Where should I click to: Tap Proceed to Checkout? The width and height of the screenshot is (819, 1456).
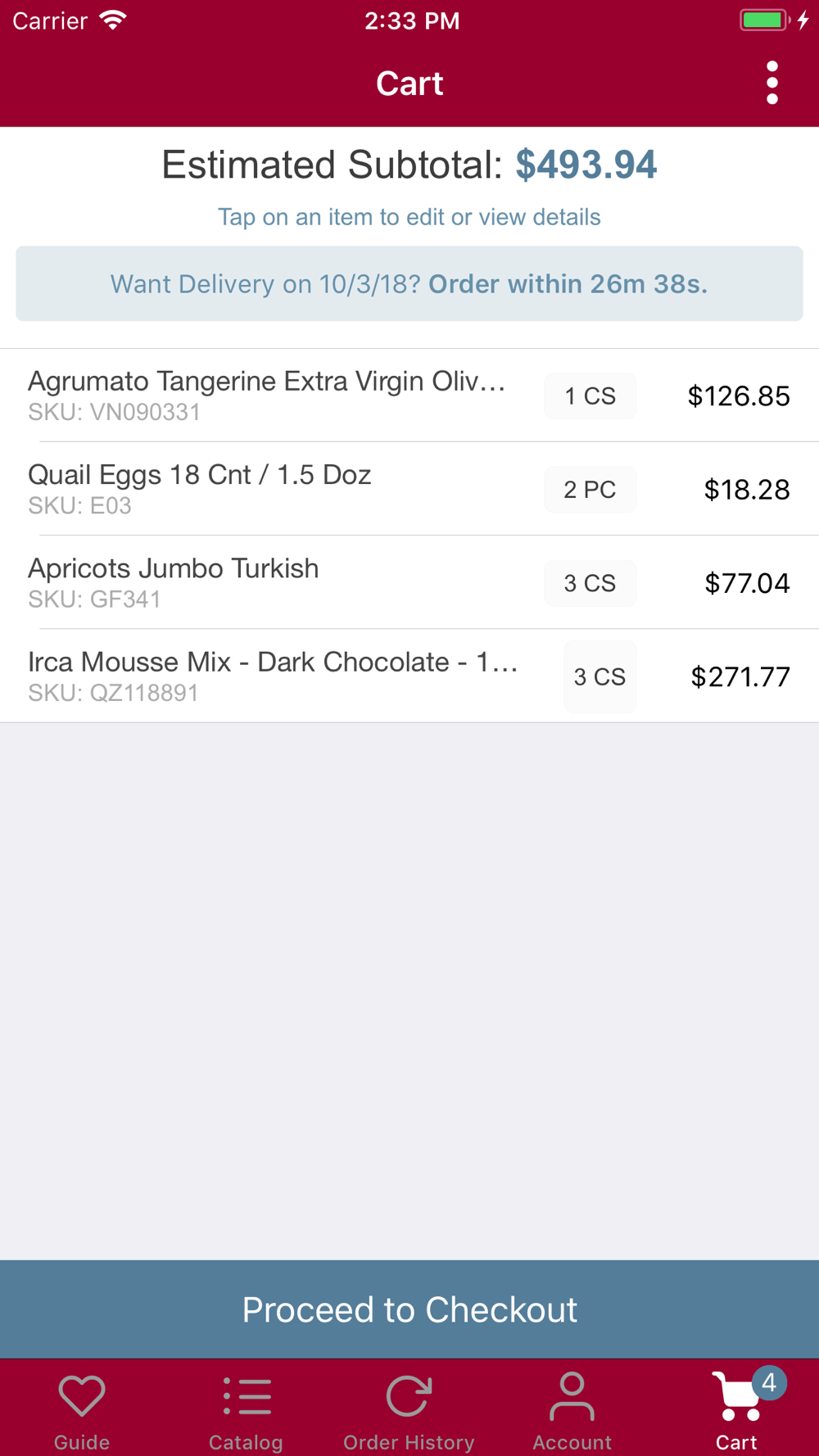[x=409, y=1309]
